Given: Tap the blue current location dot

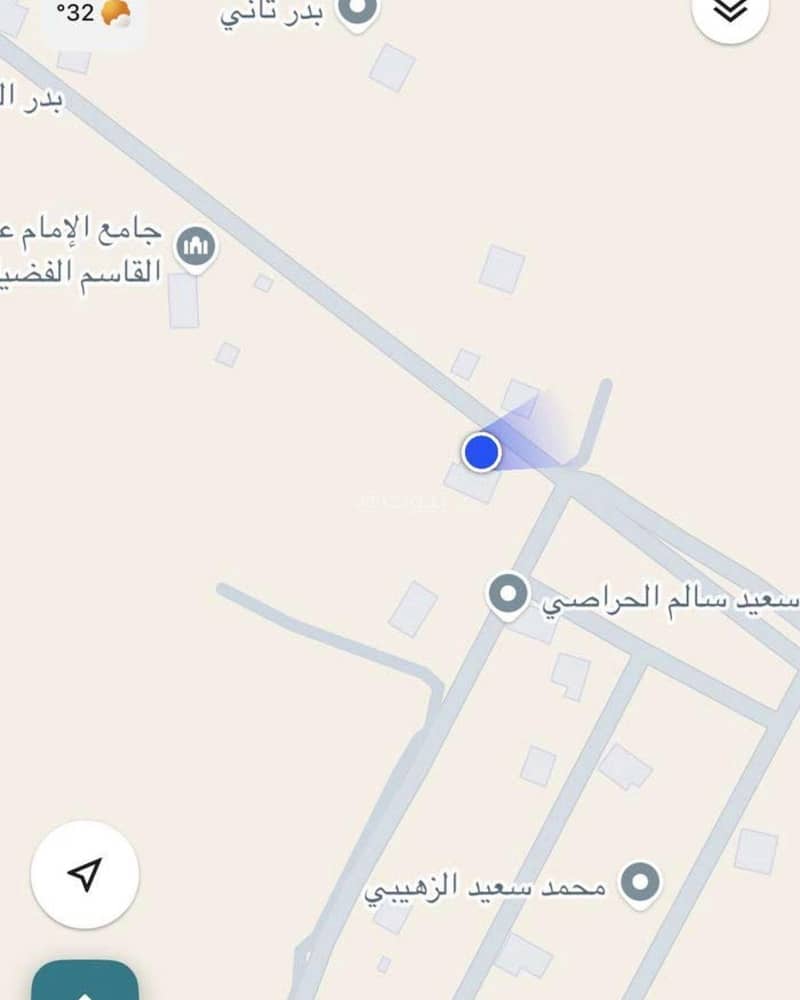Looking at the screenshot, I should click(x=482, y=451).
